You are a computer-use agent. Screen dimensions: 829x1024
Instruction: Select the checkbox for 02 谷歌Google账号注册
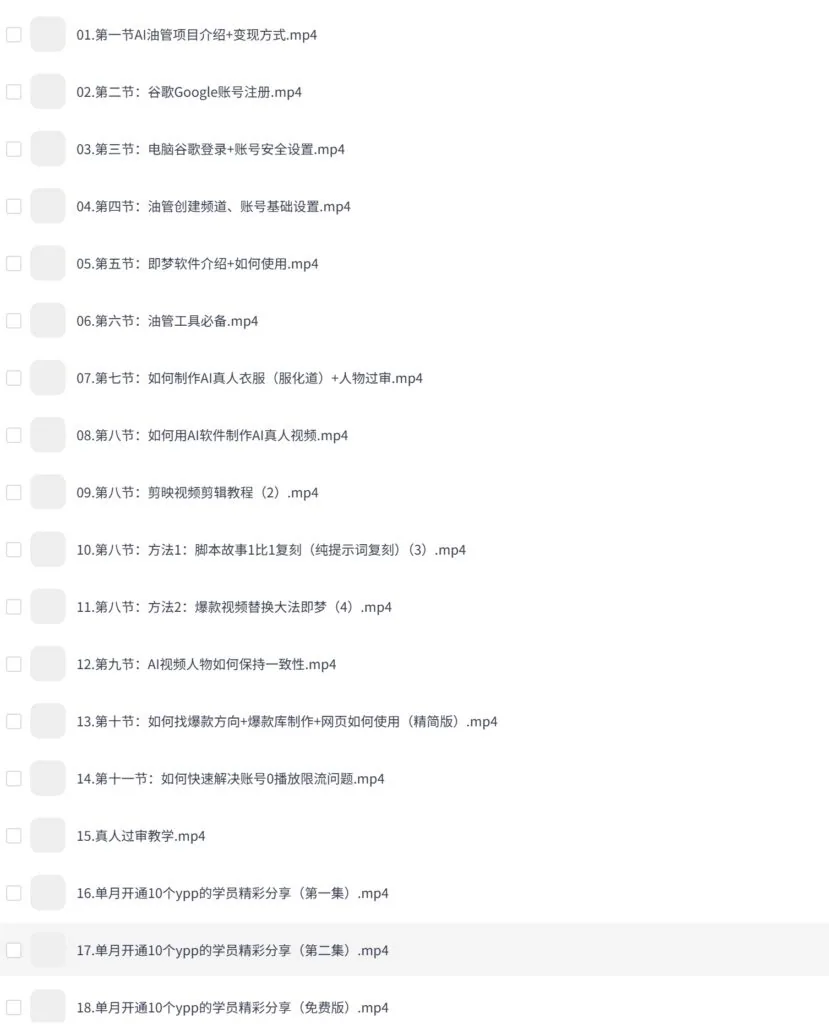(x=14, y=92)
